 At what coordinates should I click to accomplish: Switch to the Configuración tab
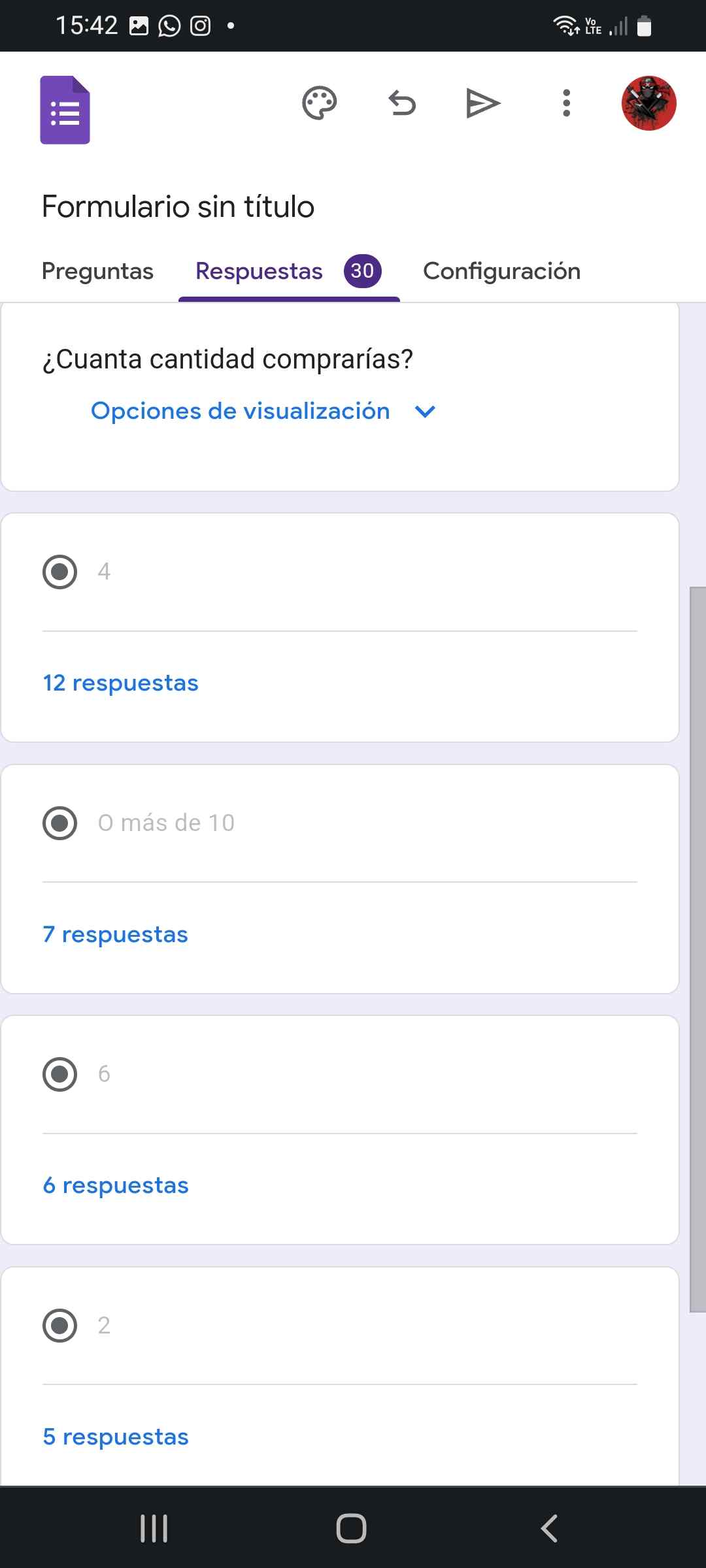click(x=501, y=271)
